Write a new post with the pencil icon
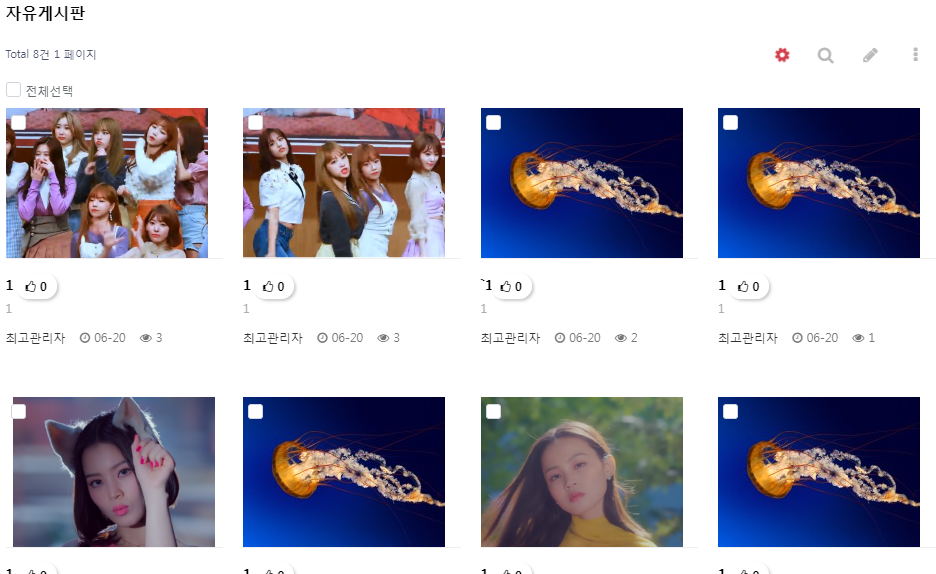 point(871,55)
